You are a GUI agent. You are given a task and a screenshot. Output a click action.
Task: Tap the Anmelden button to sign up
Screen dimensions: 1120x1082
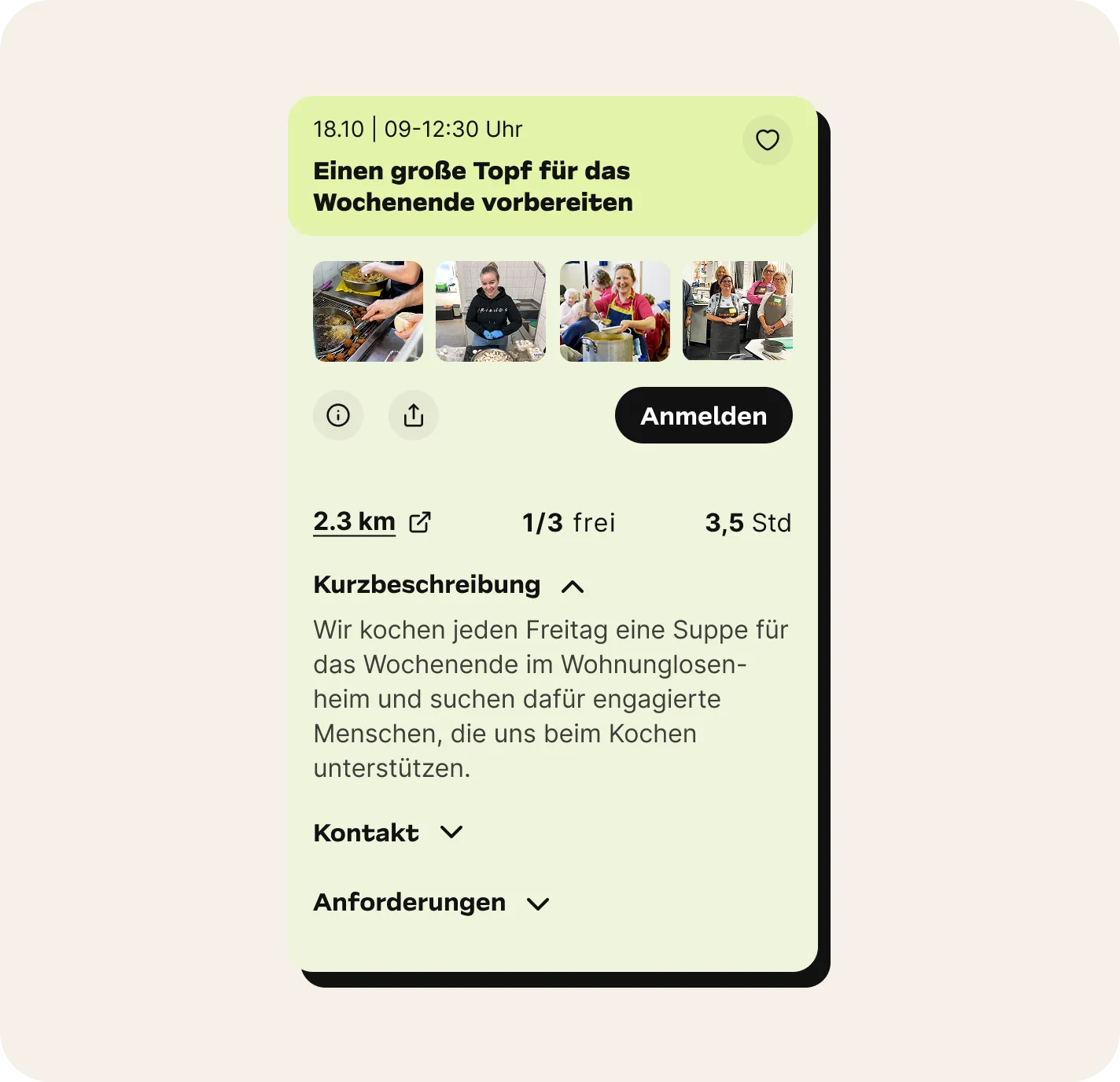click(x=703, y=415)
